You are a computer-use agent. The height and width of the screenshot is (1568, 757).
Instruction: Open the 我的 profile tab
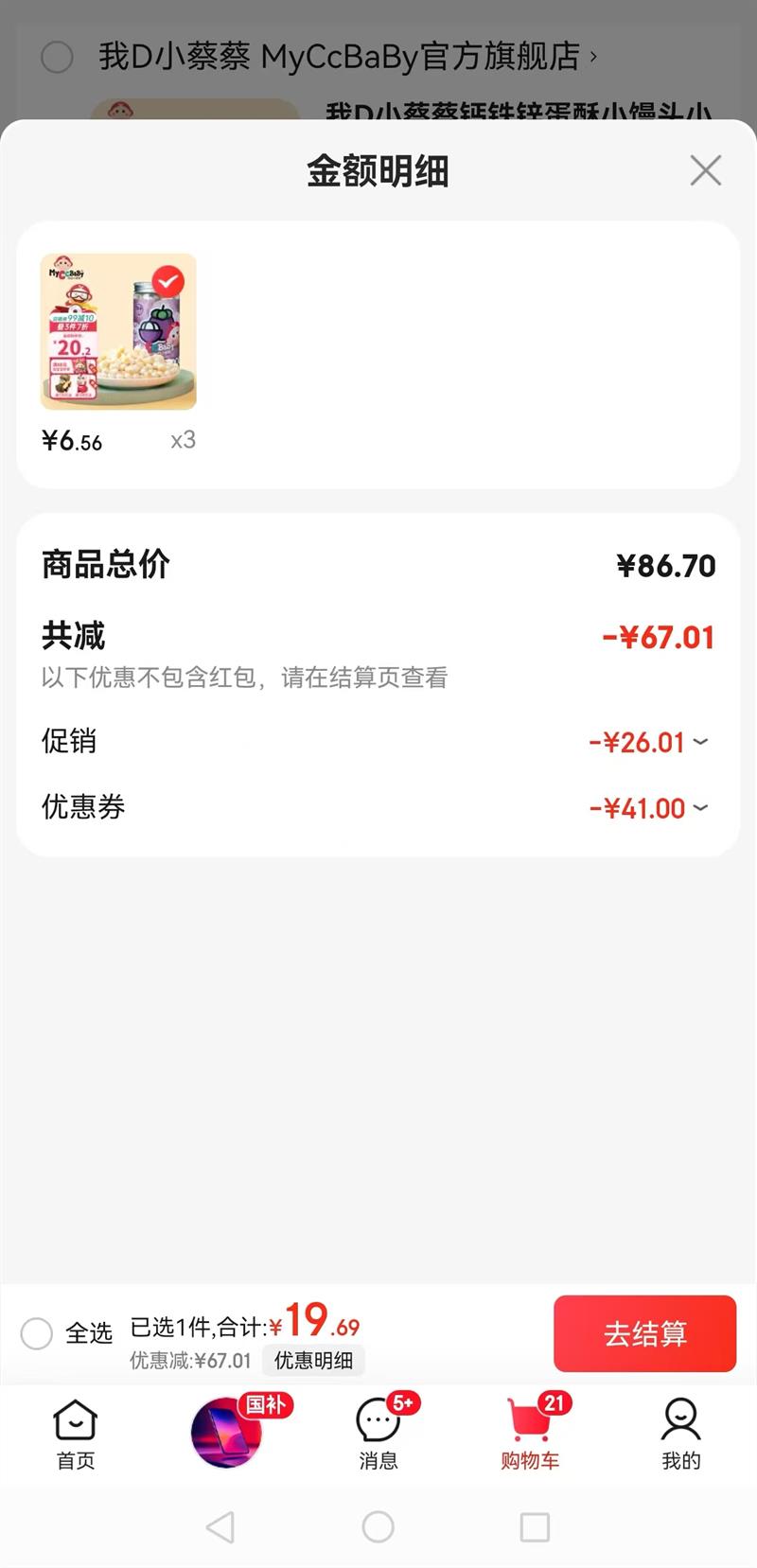pos(681,1434)
